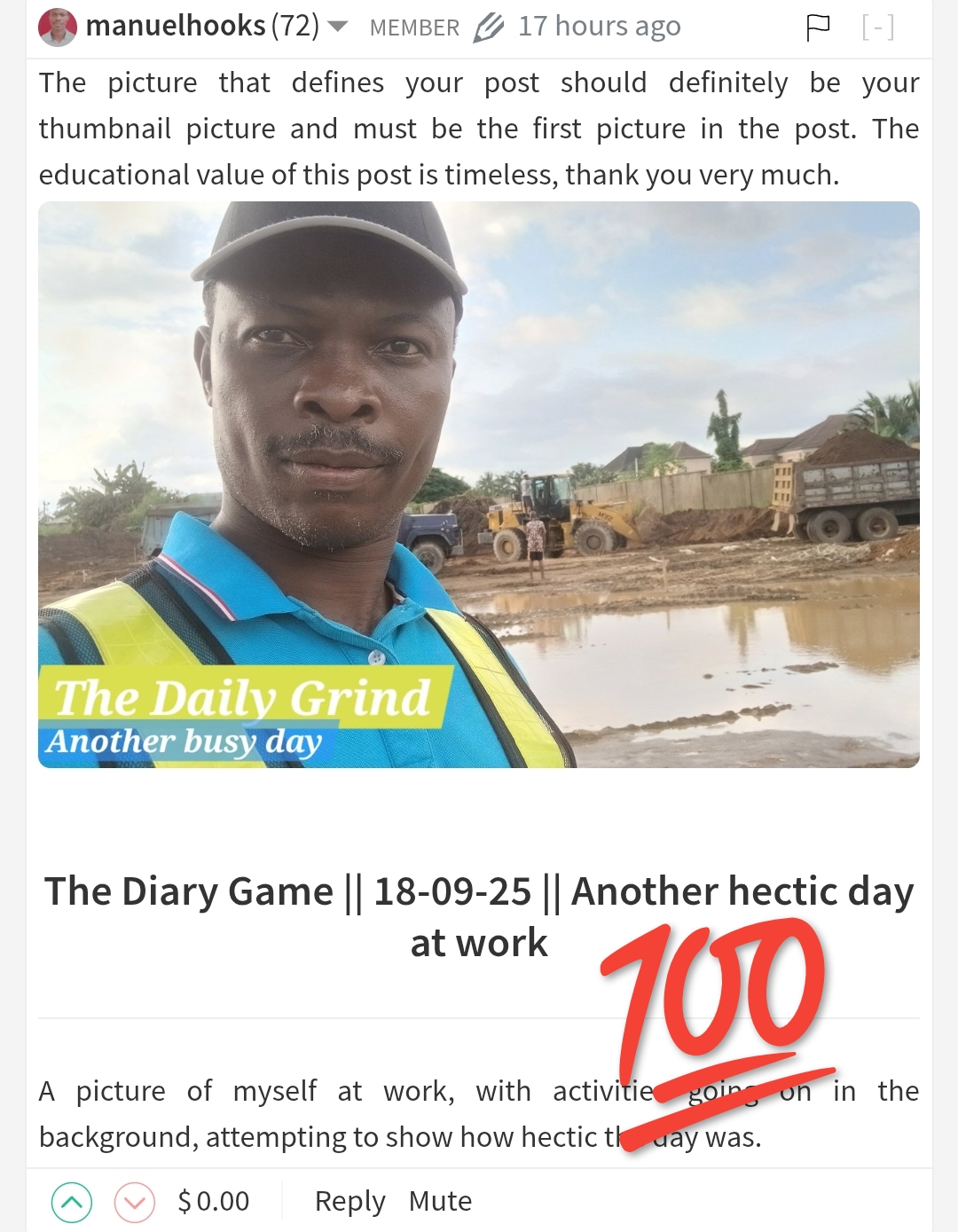Mute manuelhooks
The width and height of the screenshot is (958, 1232).
click(x=440, y=1201)
